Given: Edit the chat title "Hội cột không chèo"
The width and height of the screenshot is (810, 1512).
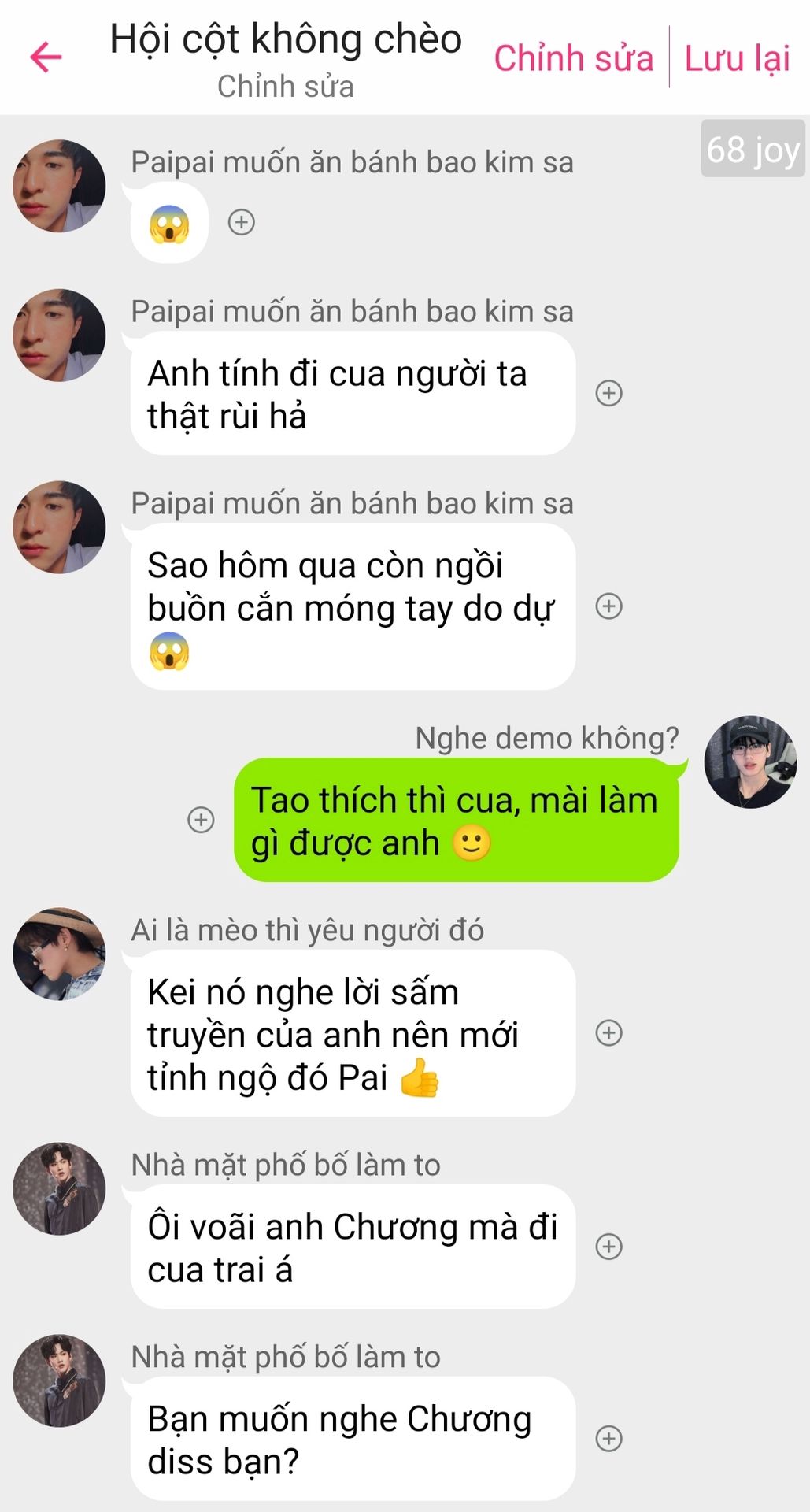Looking at the screenshot, I should tap(285, 39).
